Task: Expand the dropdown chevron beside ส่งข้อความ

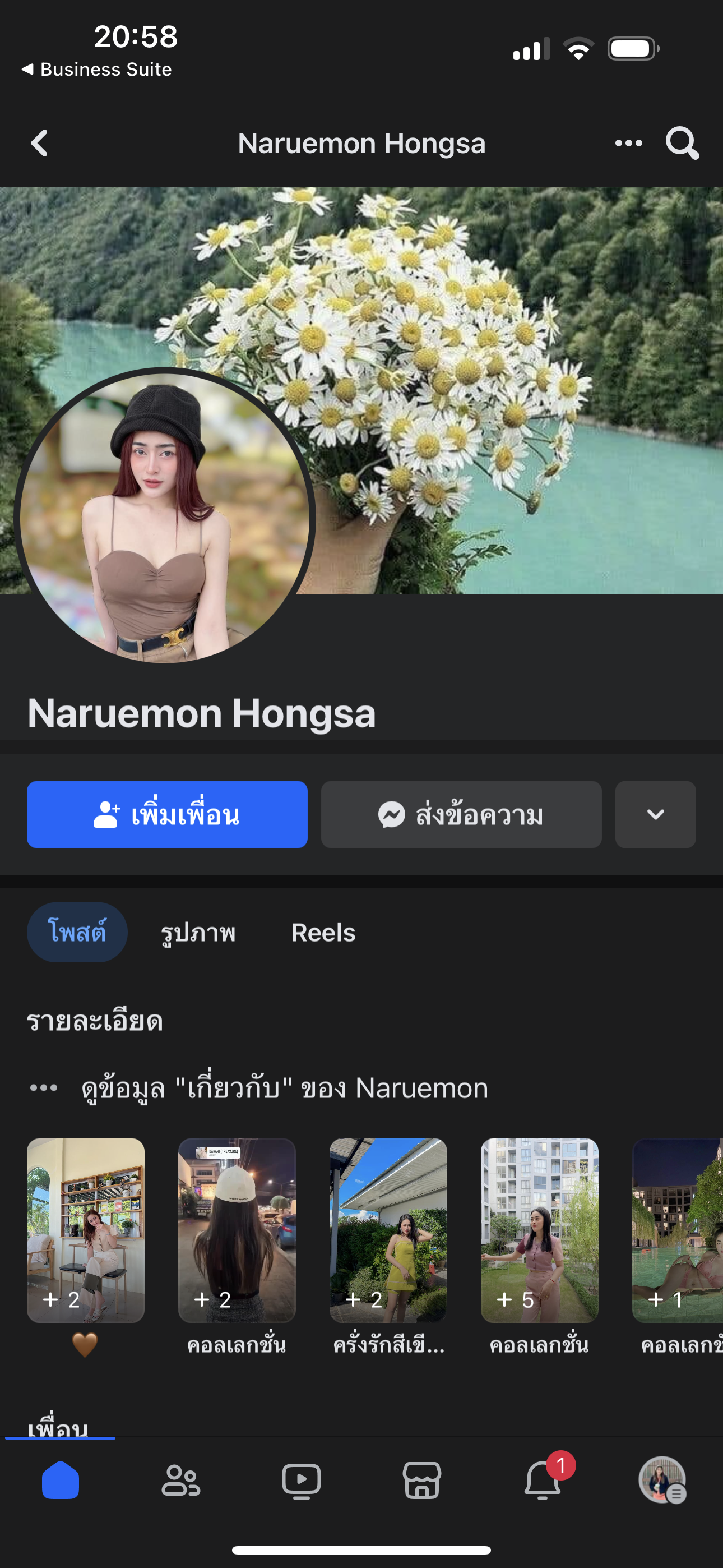Action: click(655, 814)
